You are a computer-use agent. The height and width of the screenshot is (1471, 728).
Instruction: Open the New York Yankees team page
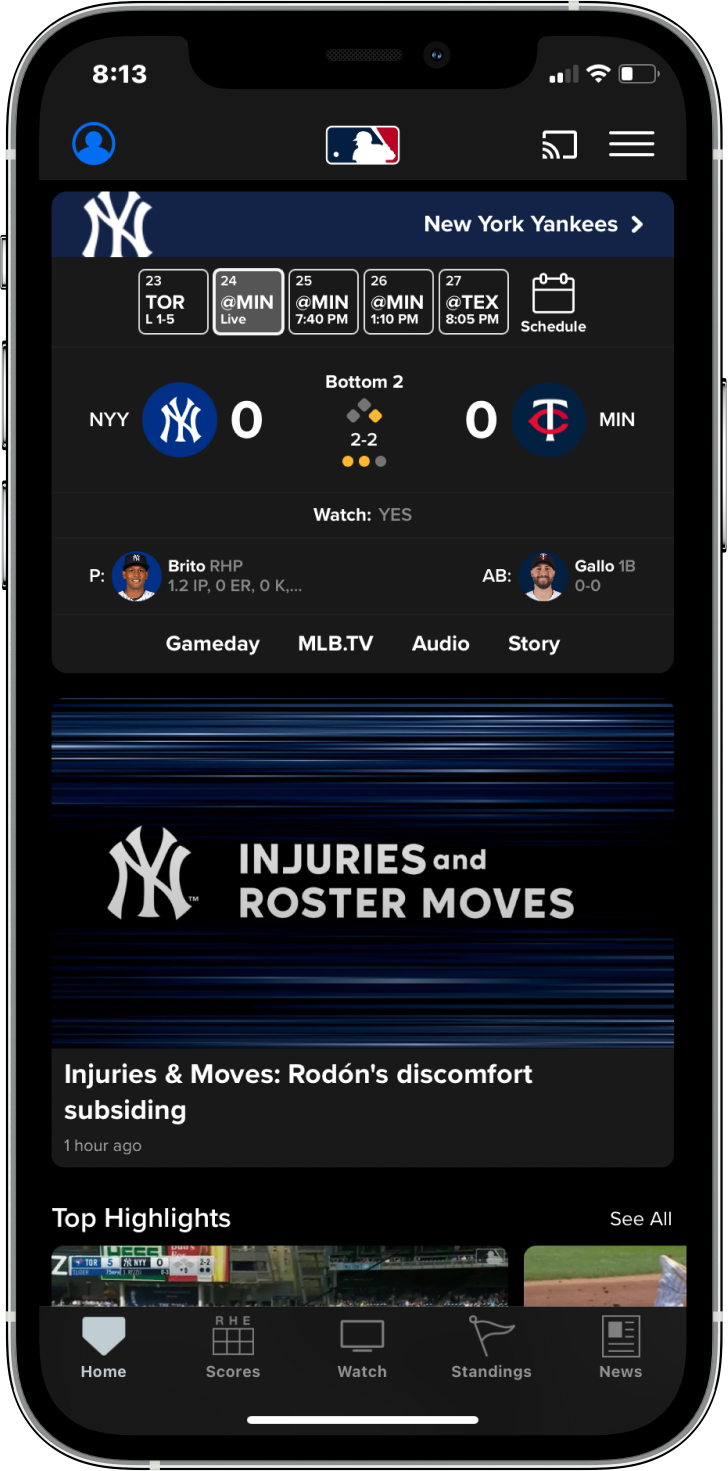click(x=533, y=224)
